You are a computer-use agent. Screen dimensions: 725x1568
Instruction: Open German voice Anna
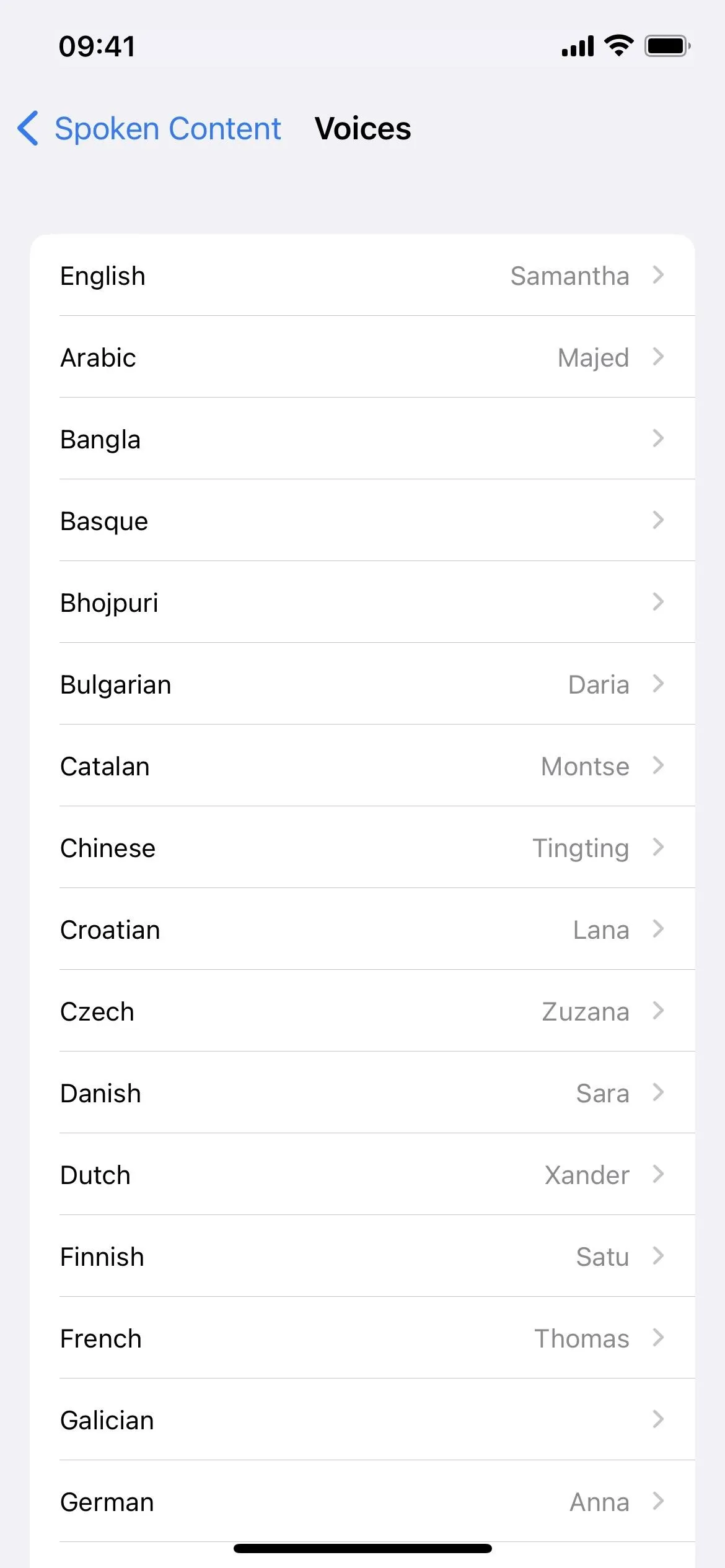(362, 1501)
